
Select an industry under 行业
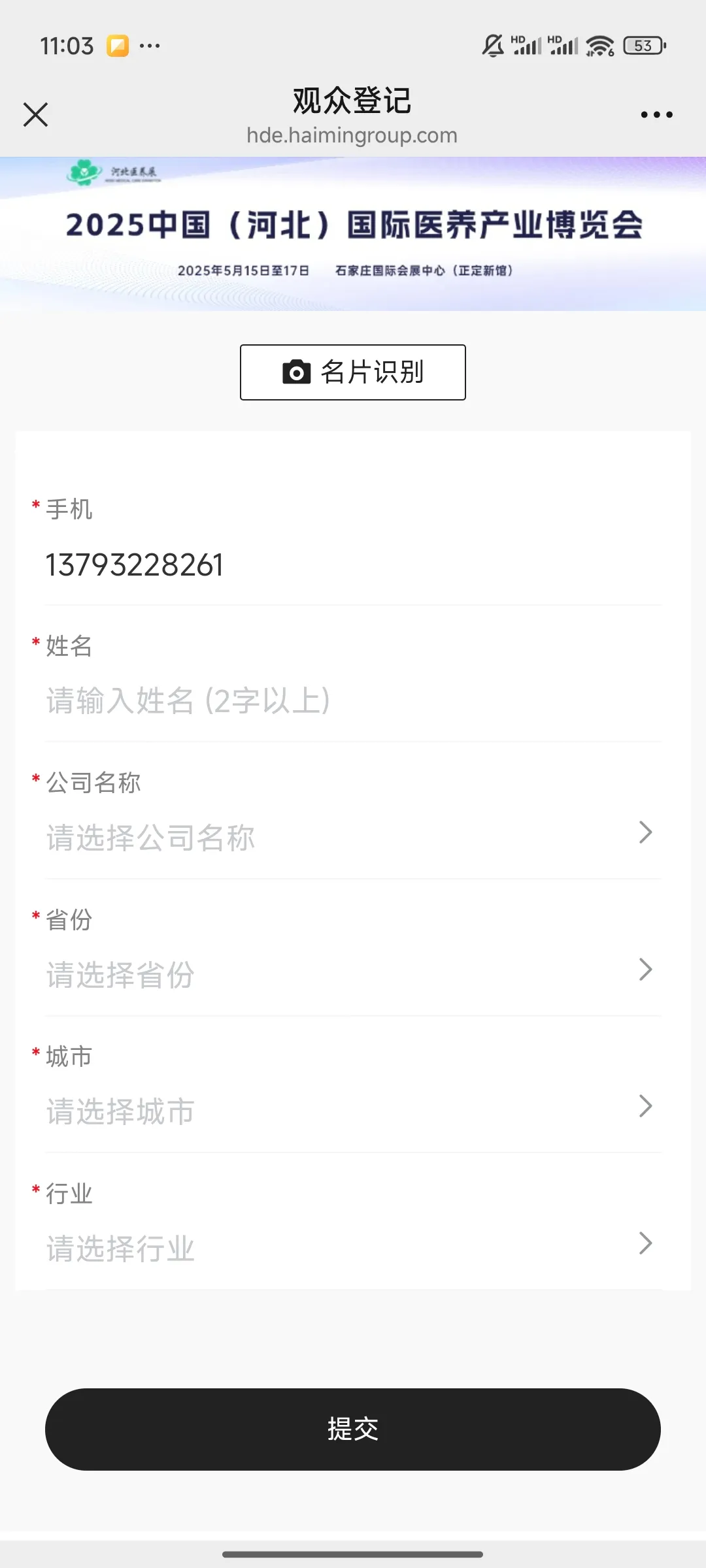tap(353, 1248)
